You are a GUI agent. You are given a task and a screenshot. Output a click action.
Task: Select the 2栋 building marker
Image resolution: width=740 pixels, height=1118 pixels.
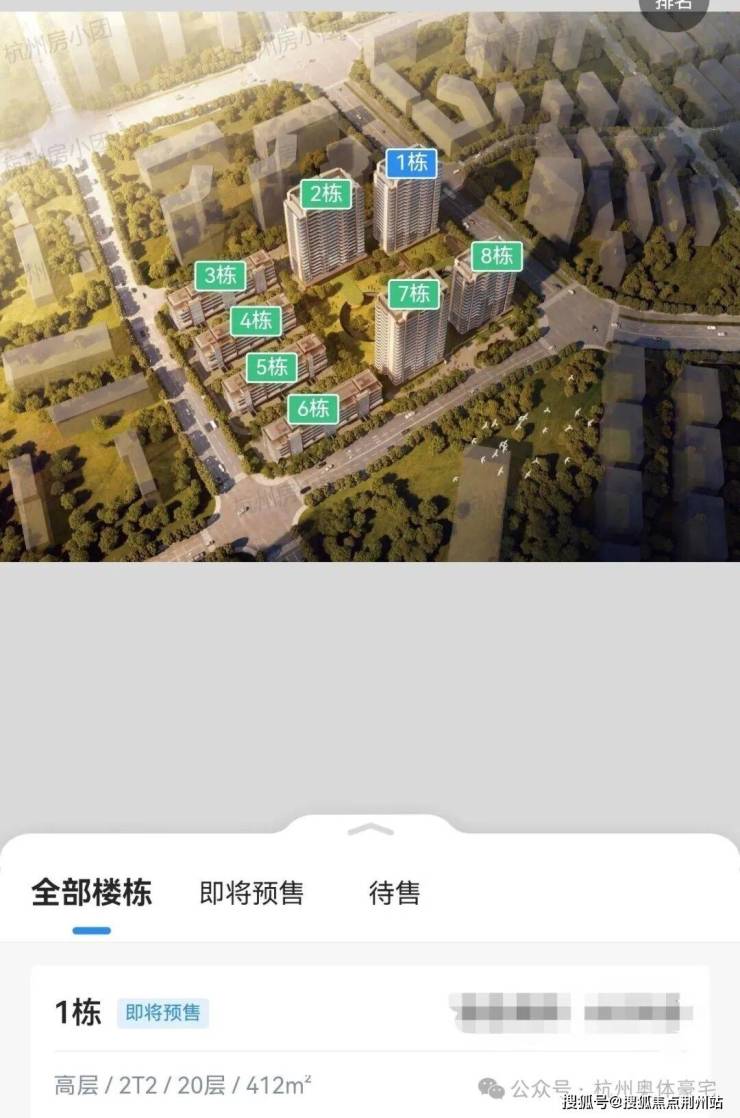[326, 193]
